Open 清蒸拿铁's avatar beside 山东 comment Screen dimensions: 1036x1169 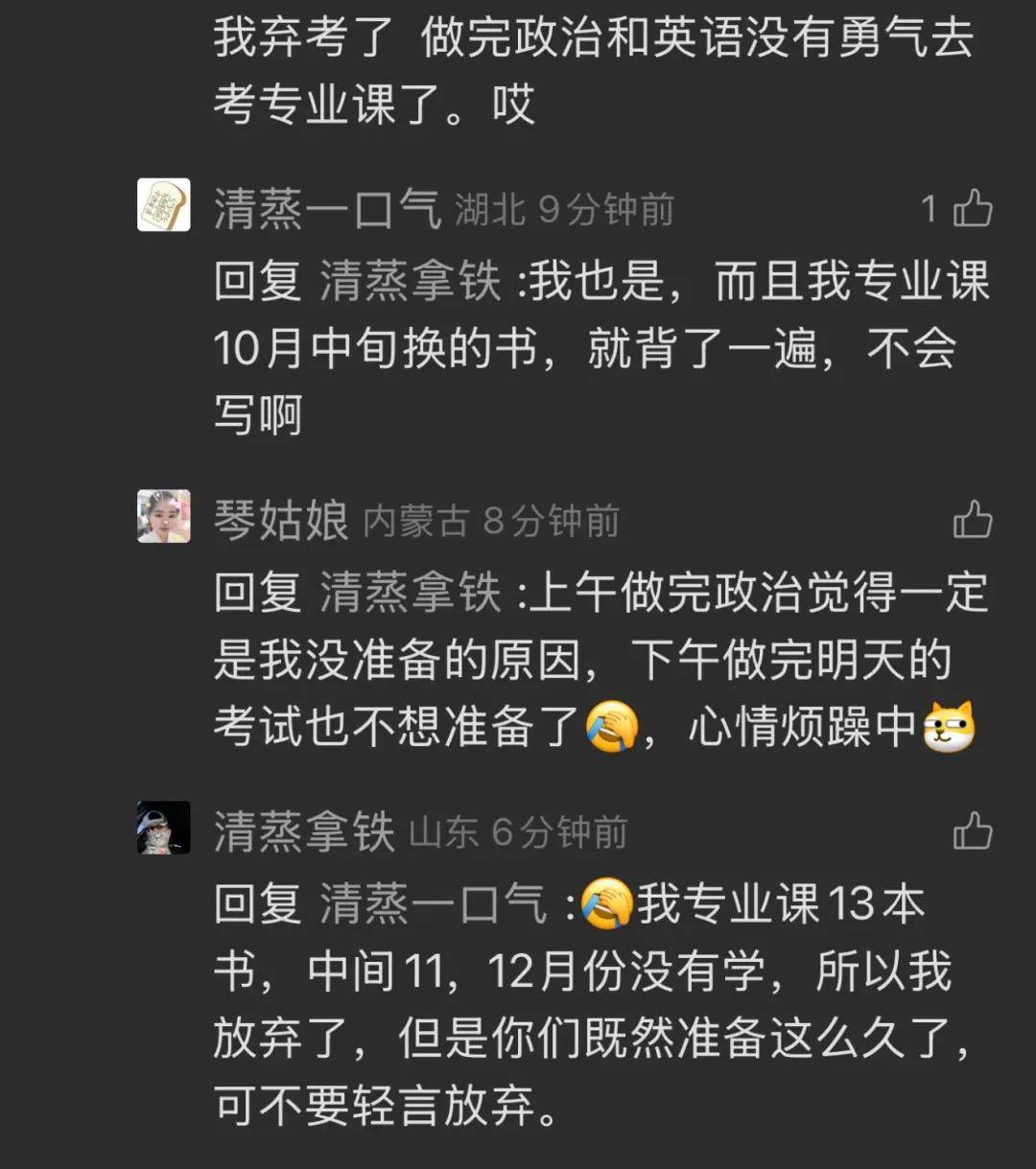(x=163, y=828)
